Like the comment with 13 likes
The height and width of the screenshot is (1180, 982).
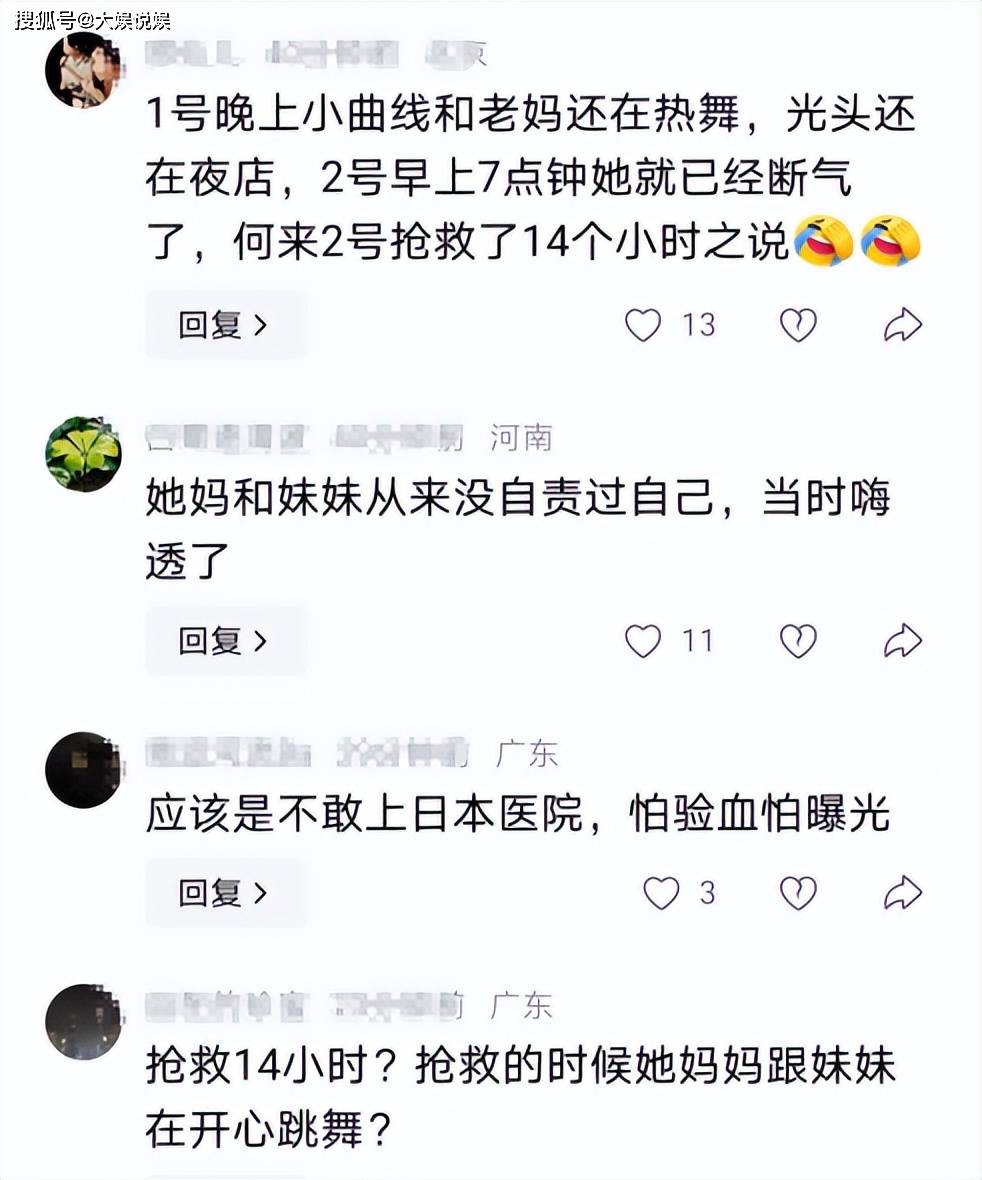[x=643, y=325]
